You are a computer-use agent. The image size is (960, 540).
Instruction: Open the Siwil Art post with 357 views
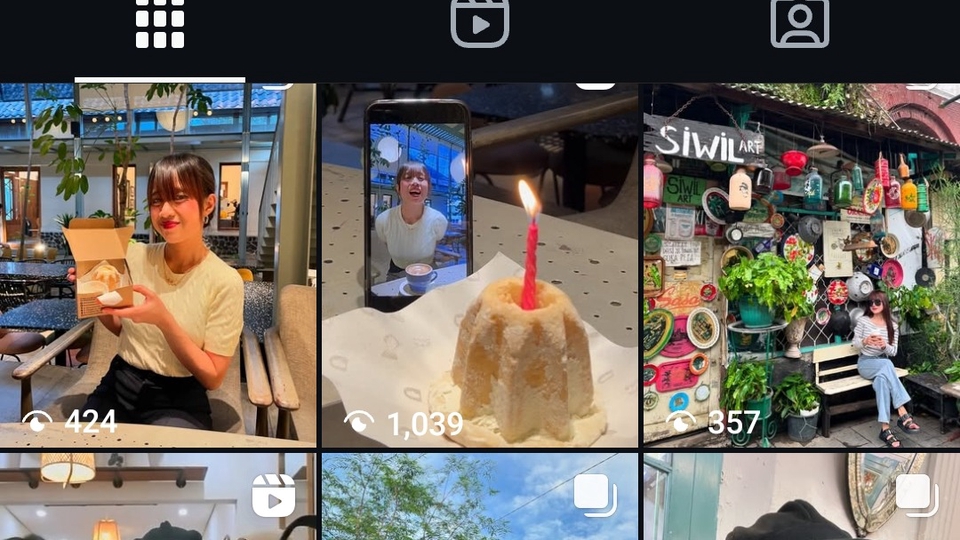click(801, 265)
